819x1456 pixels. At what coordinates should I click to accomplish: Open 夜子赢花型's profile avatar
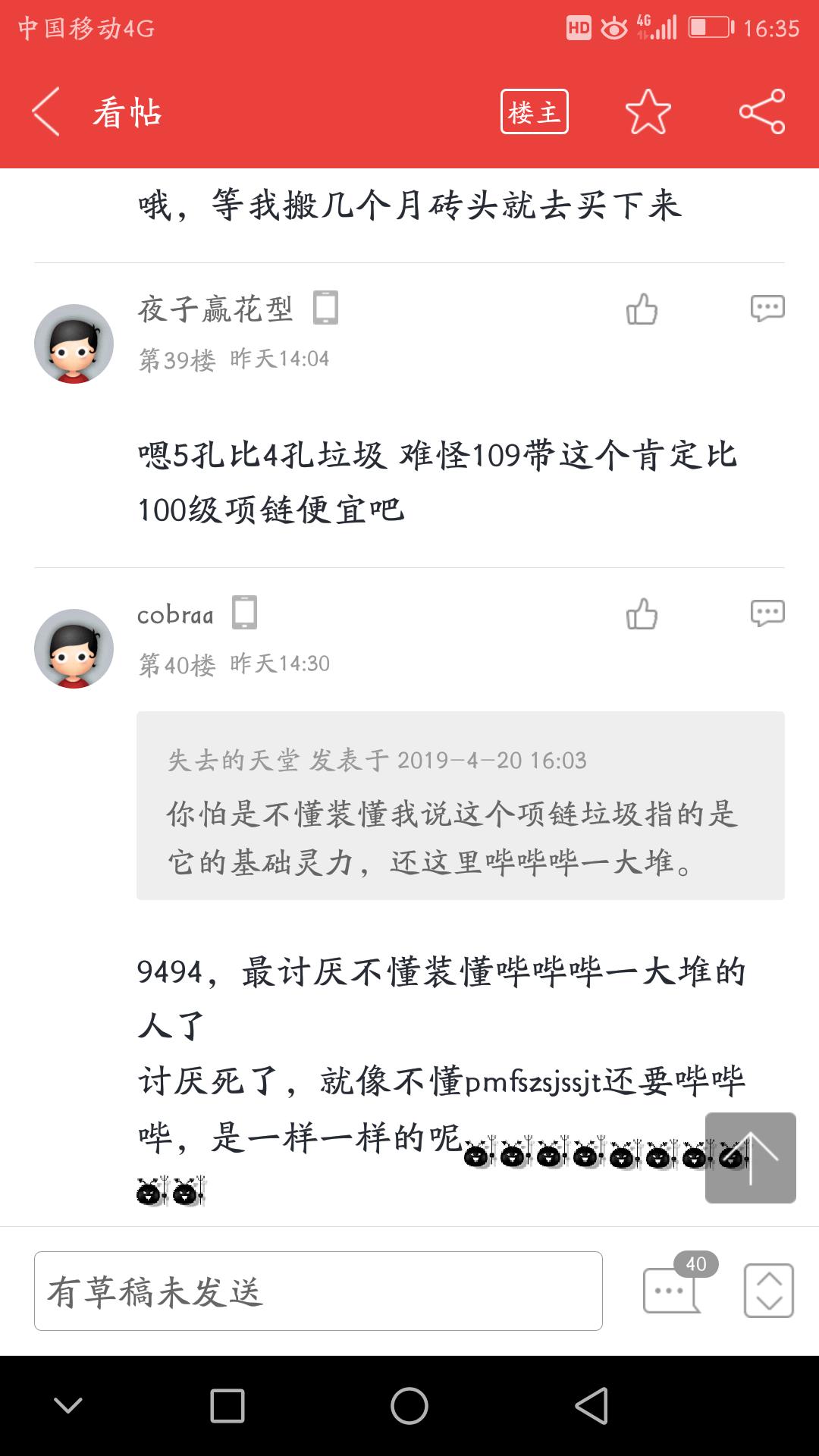(74, 344)
